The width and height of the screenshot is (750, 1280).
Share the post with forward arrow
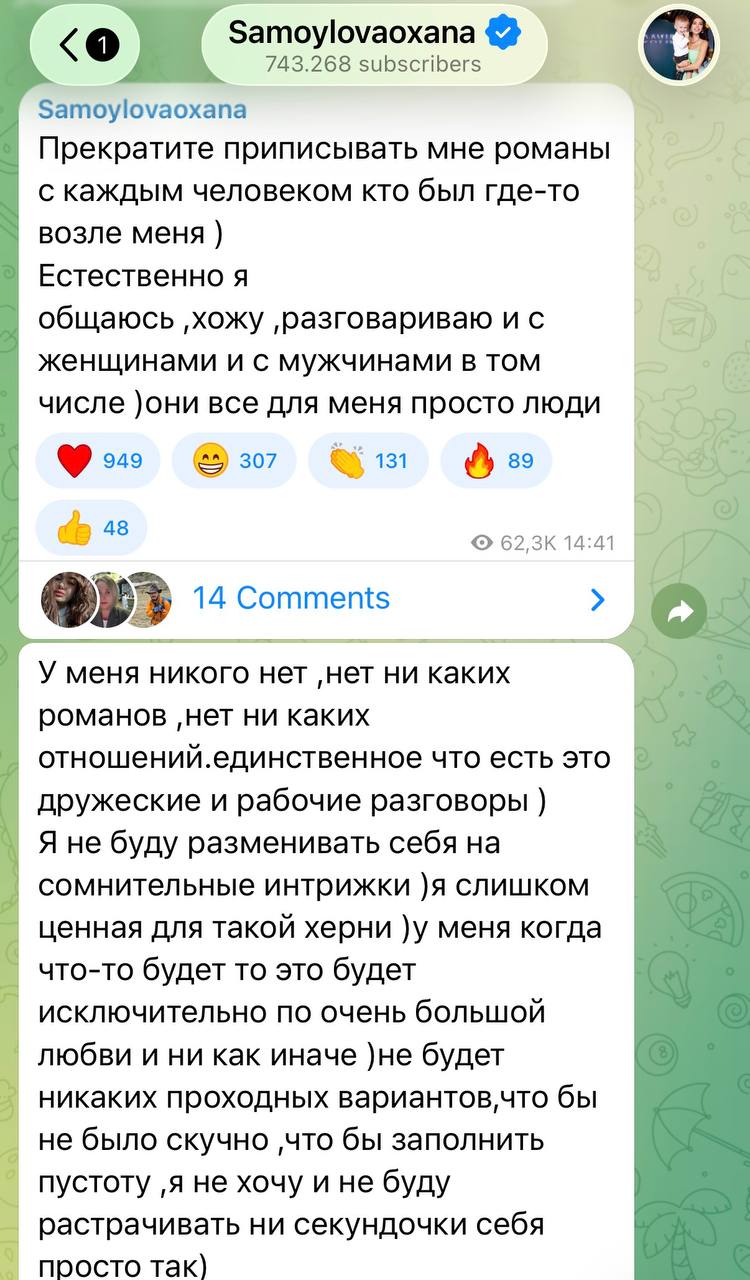click(679, 611)
